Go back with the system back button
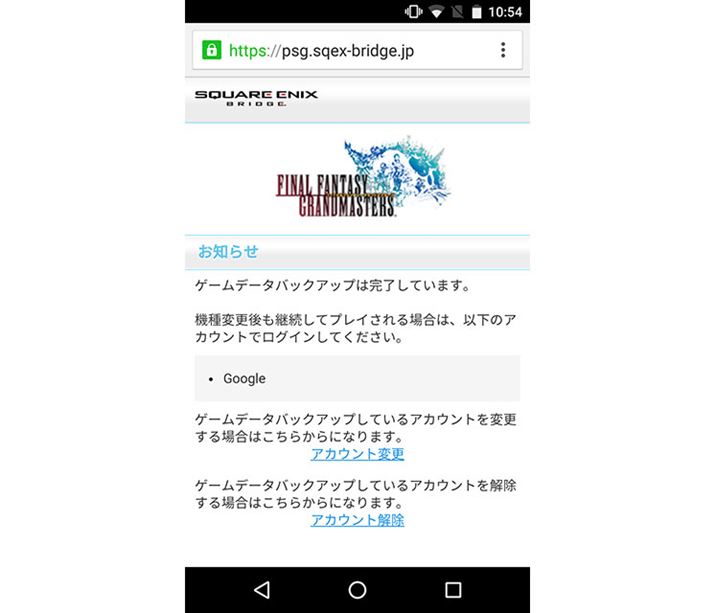This screenshot has width=715, height=613. click(262, 589)
